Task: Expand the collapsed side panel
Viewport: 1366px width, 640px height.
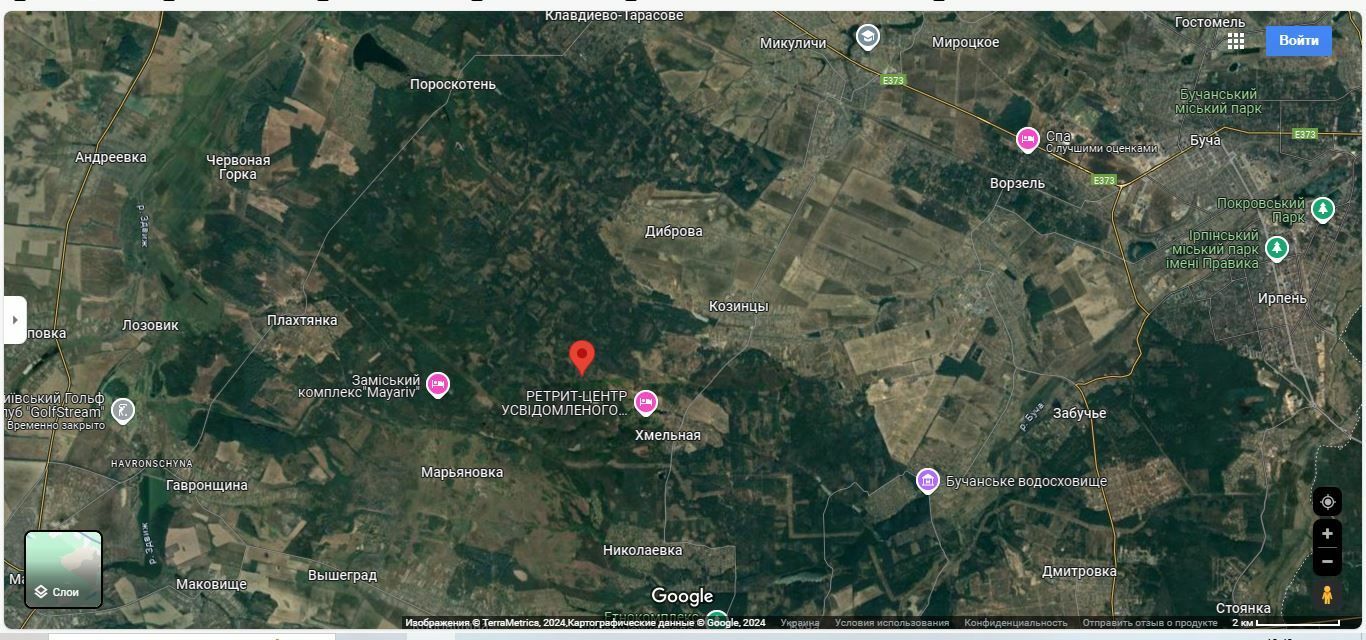Action: coord(15,320)
